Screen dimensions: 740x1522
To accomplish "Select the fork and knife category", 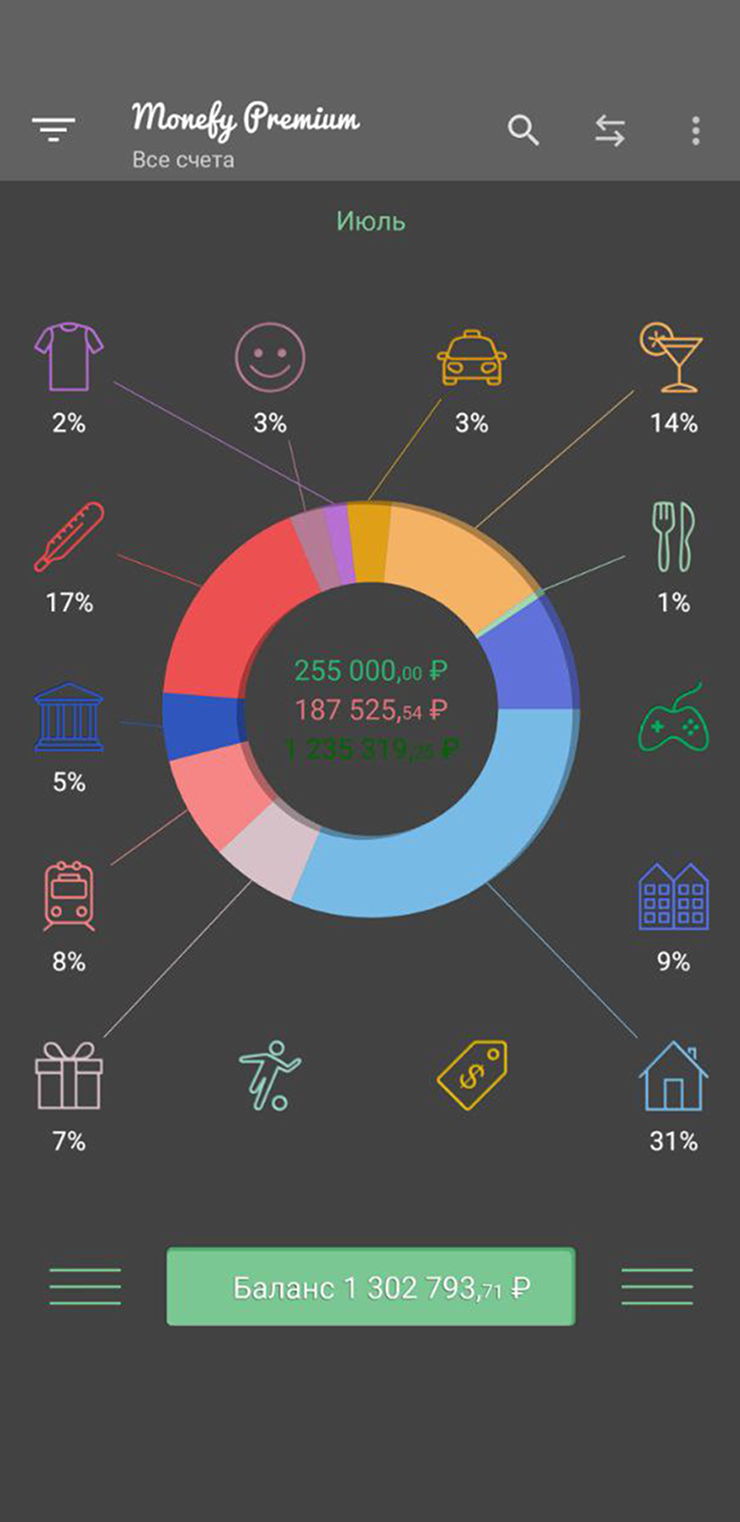I will (674, 537).
